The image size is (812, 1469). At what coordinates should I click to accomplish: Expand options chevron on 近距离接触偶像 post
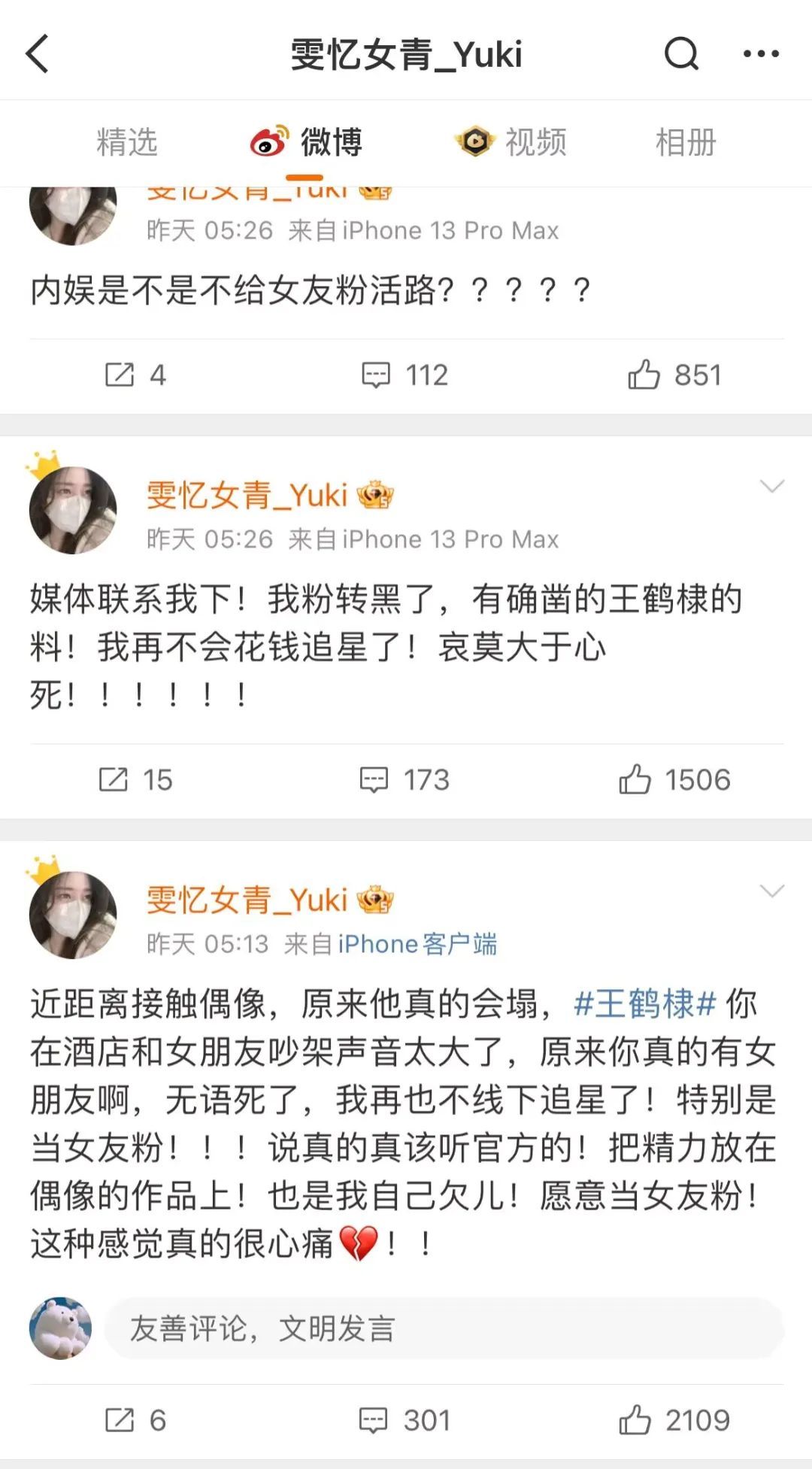point(772,891)
